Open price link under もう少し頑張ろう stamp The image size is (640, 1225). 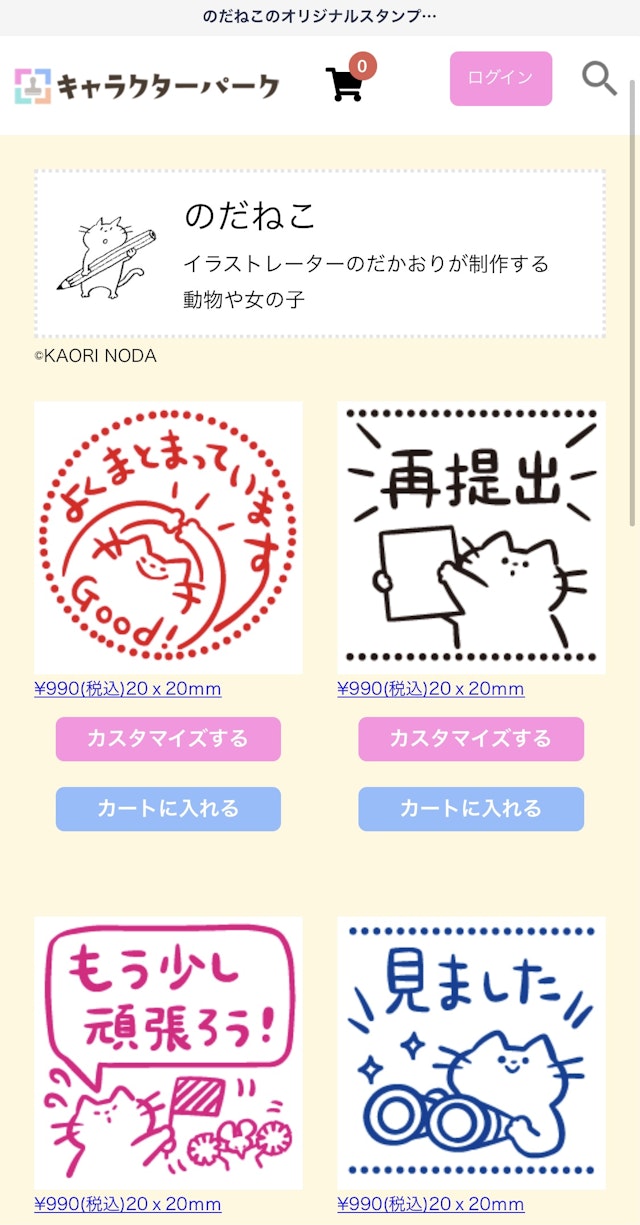point(128,1204)
